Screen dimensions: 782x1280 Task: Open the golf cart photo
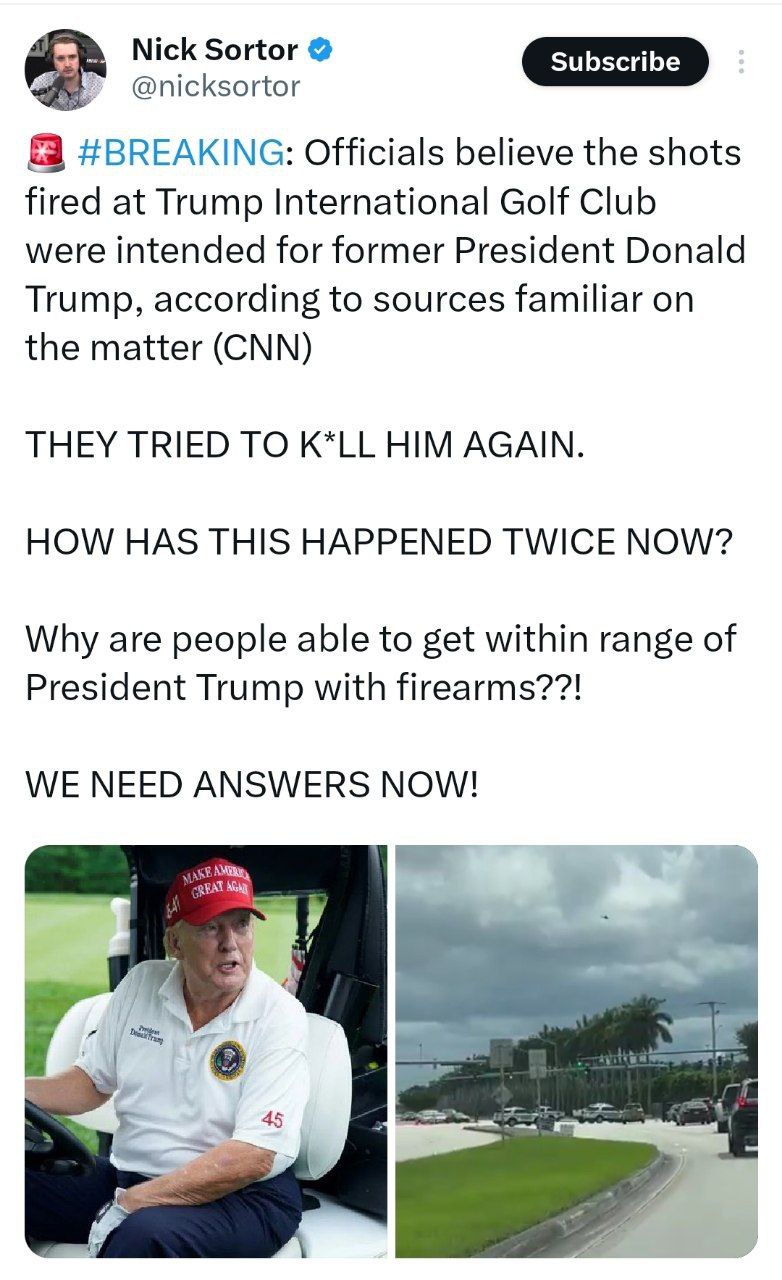(x=205, y=1050)
